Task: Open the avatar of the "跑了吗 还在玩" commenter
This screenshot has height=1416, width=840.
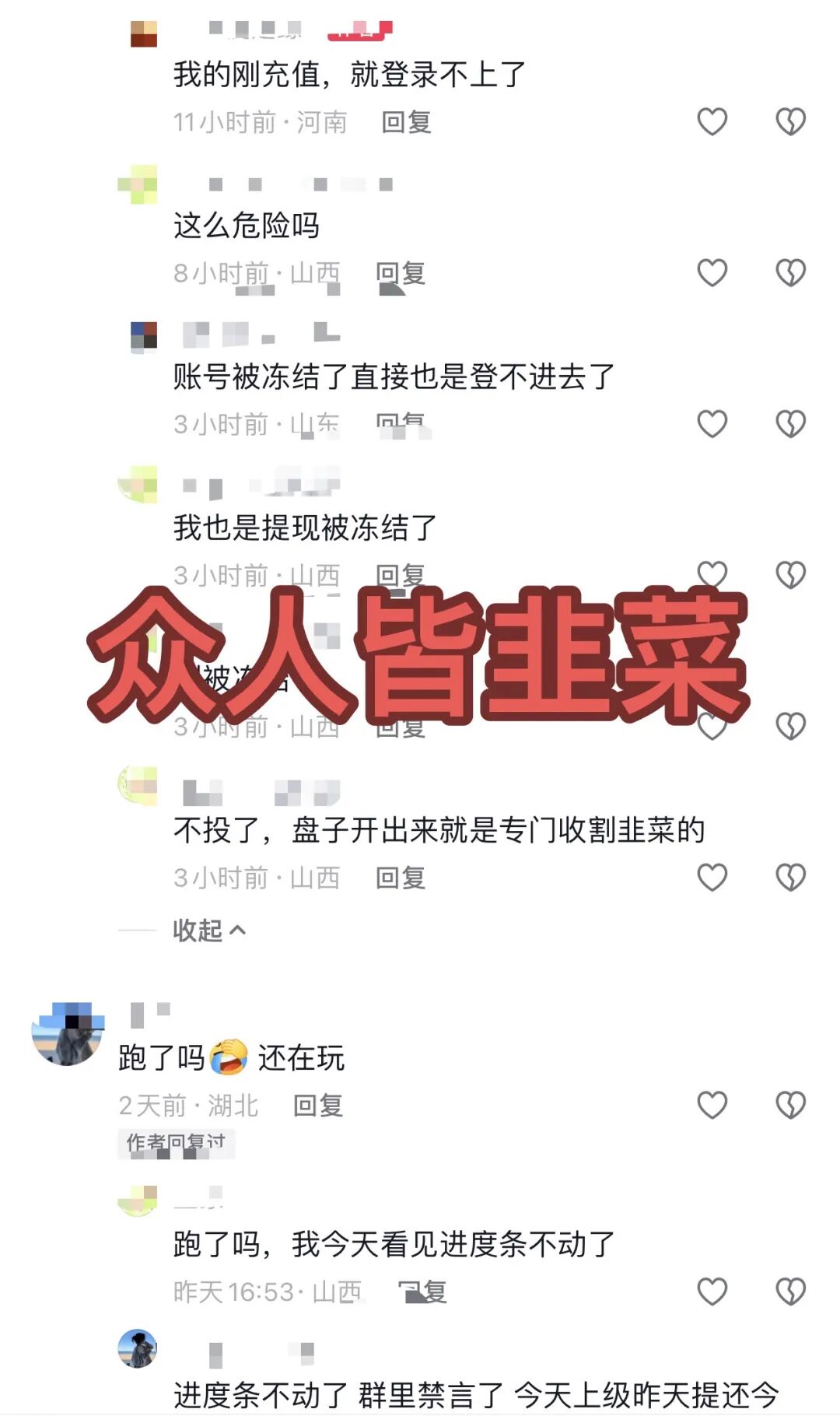Action: 68,1031
